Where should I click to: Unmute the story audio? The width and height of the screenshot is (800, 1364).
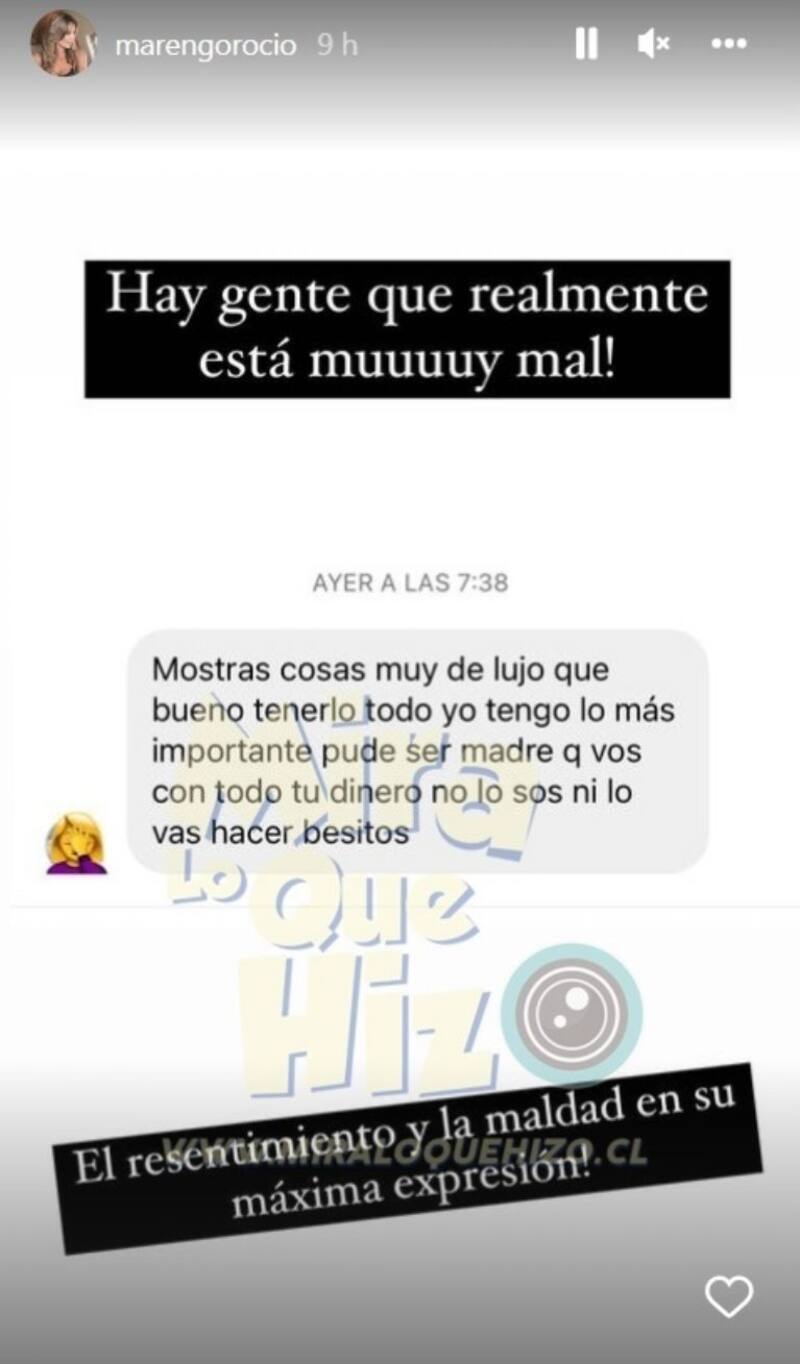[654, 44]
